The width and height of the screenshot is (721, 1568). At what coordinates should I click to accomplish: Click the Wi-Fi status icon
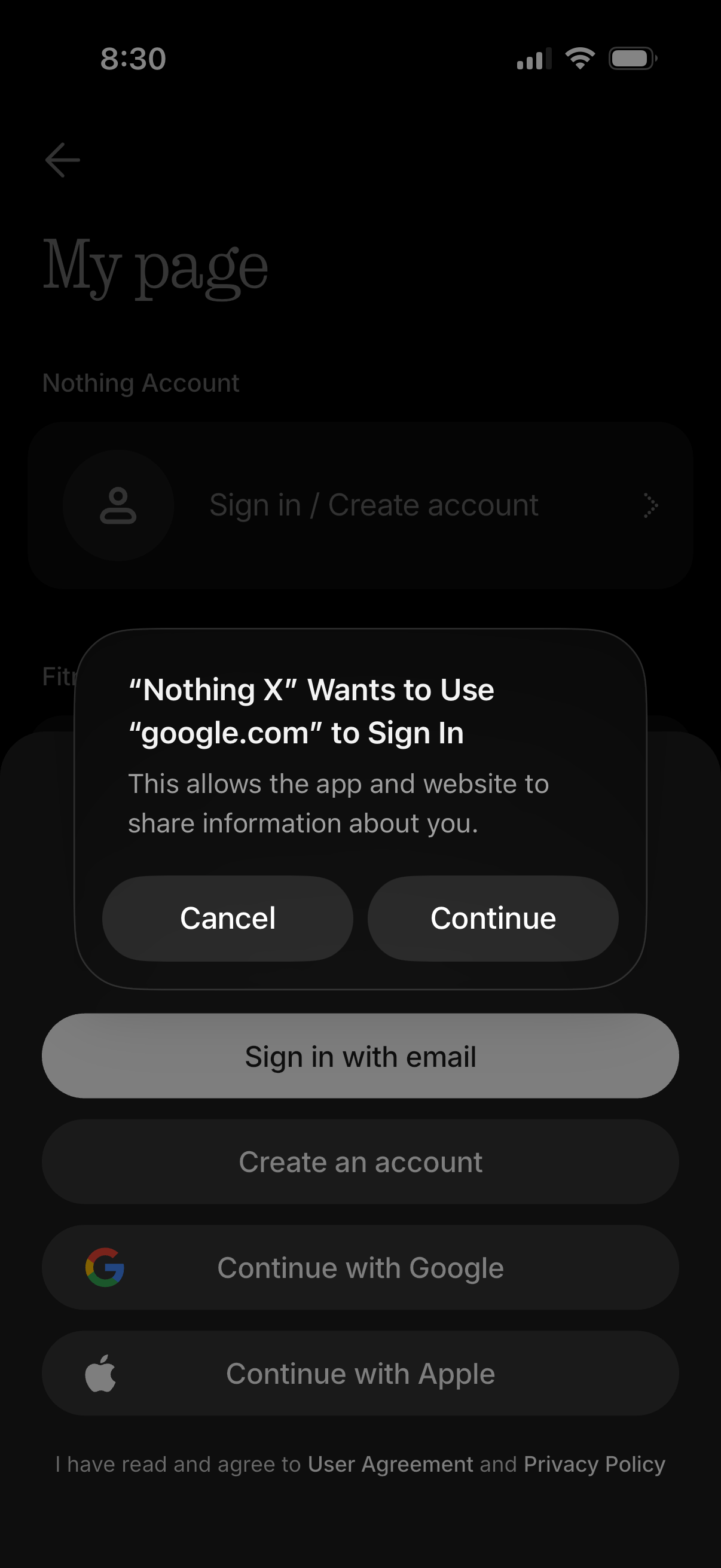578,58
